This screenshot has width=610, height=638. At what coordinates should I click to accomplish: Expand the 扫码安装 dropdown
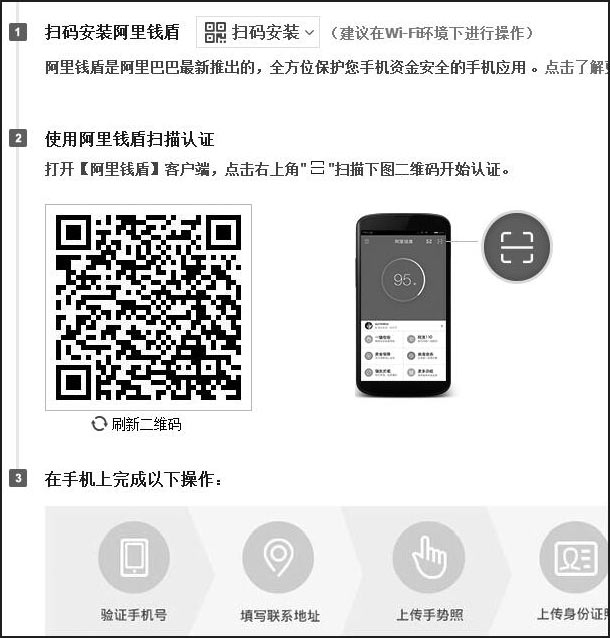click(x=258, y=32)
